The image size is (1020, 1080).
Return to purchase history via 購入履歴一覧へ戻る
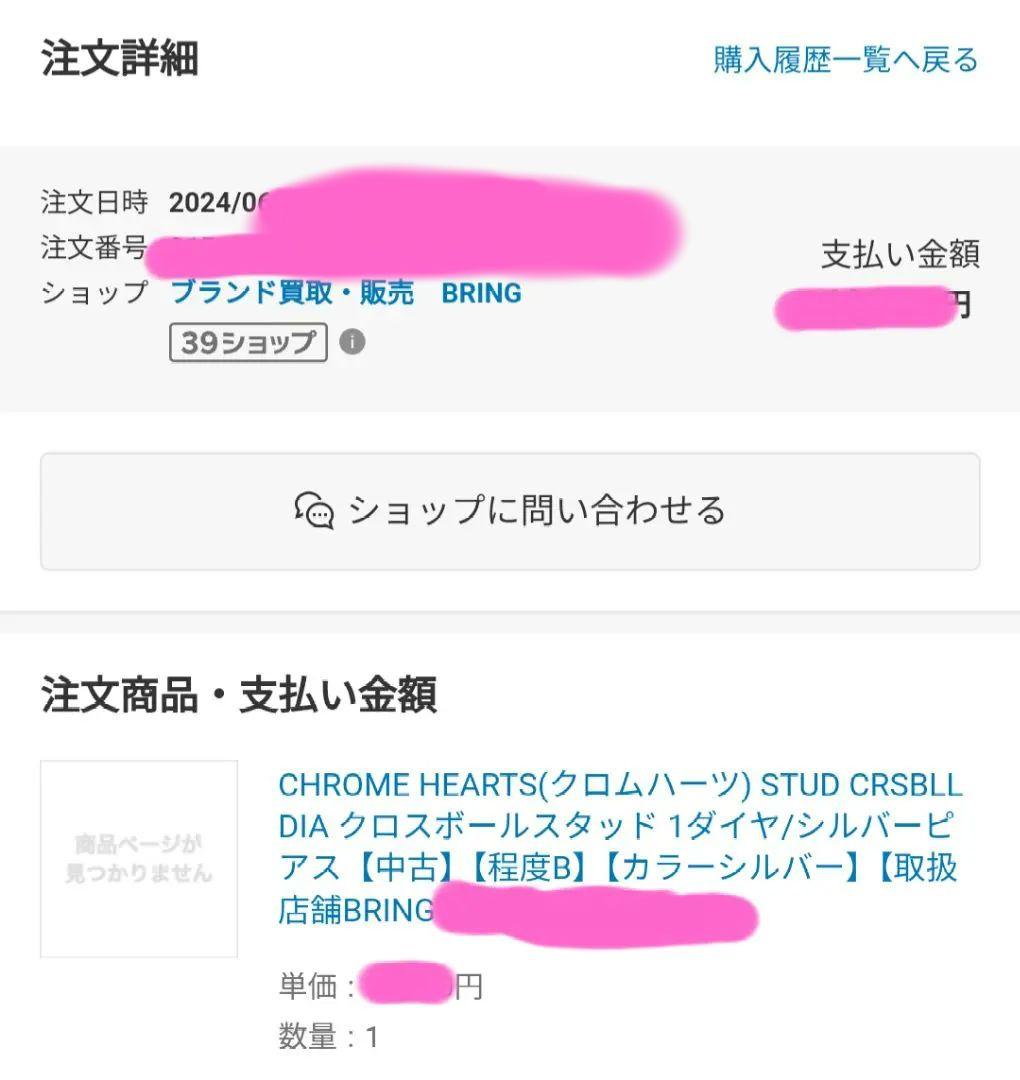[845, 60]
